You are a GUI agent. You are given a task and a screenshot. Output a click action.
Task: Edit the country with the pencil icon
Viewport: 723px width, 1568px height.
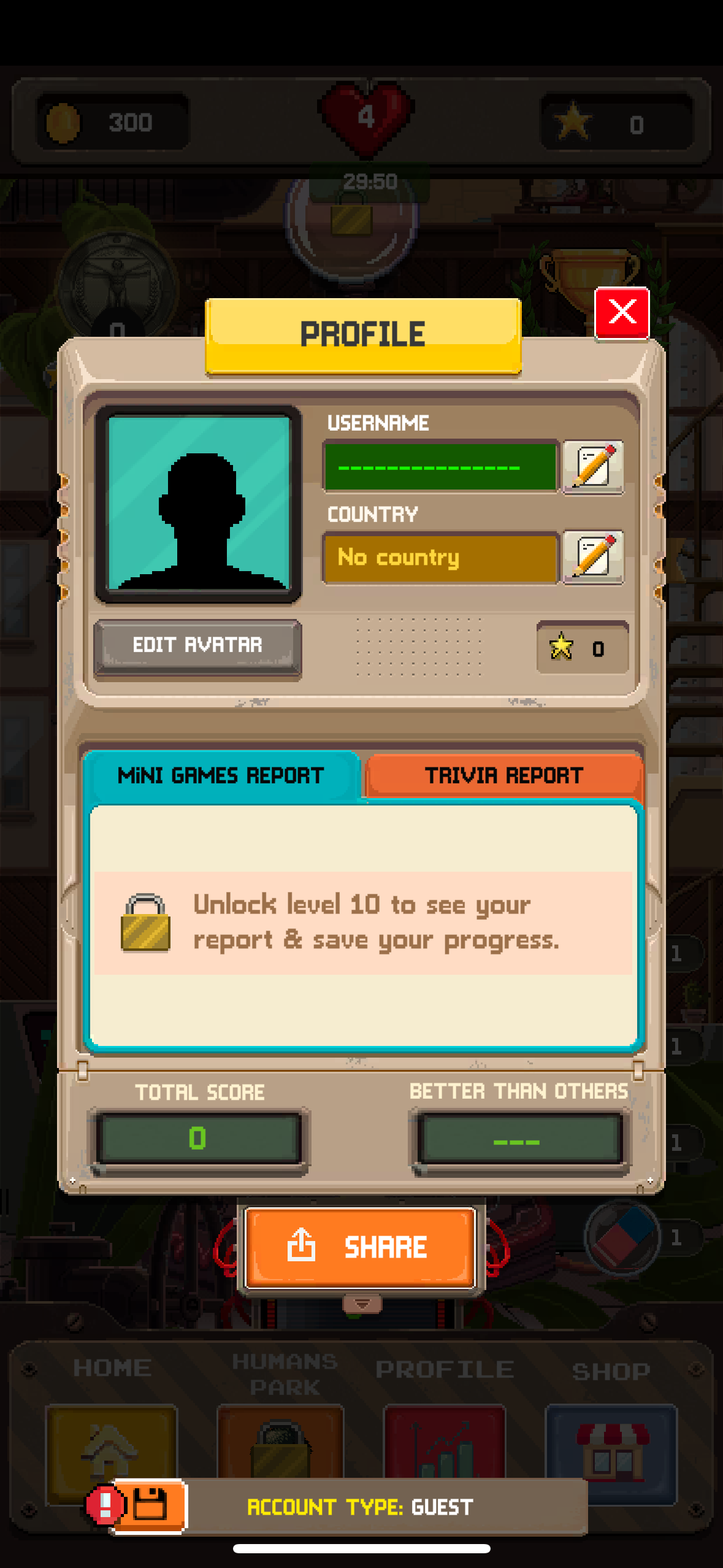(593, 558)
